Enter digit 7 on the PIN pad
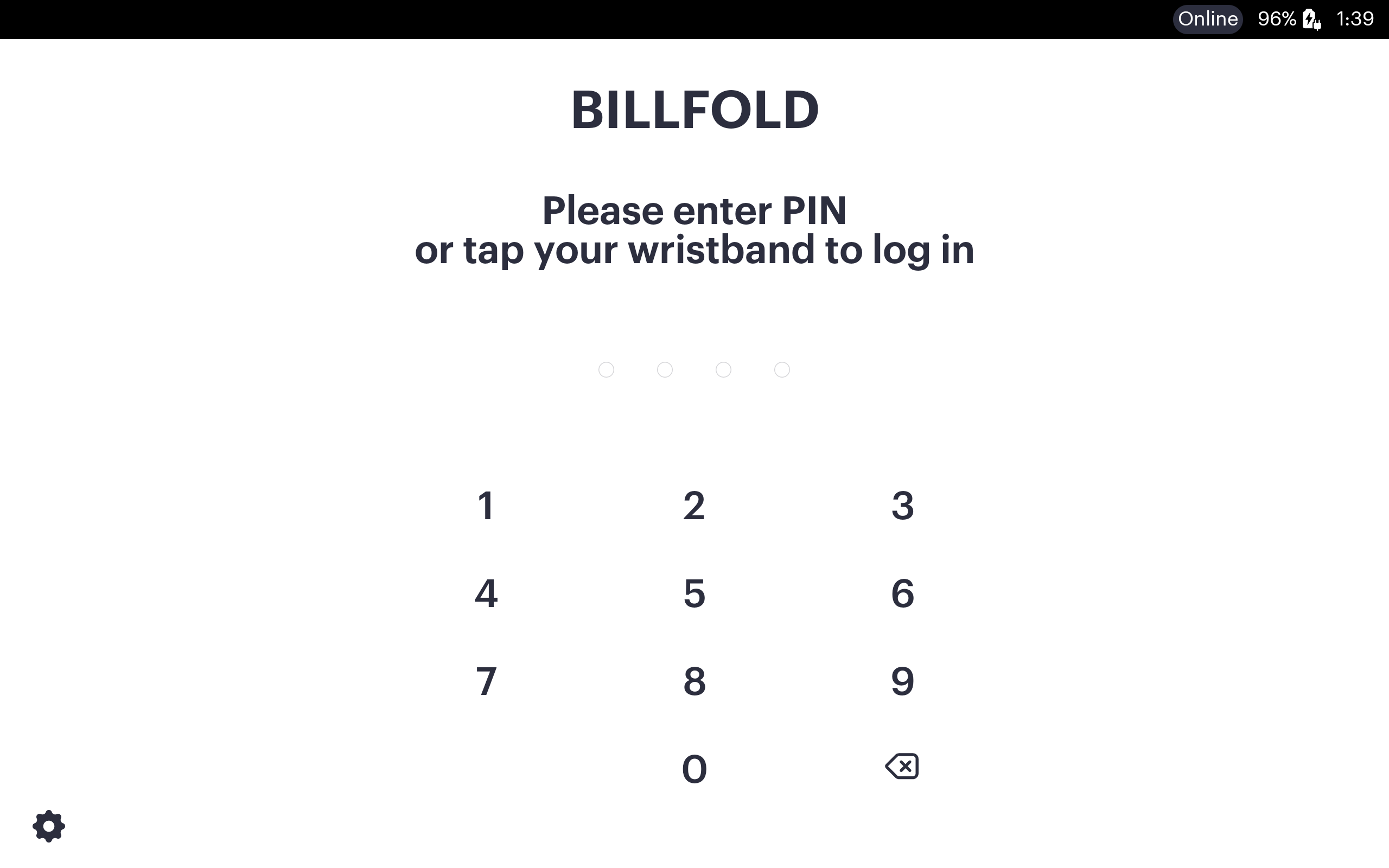This screenshot has height=868, width=1389. click(486, 681)
